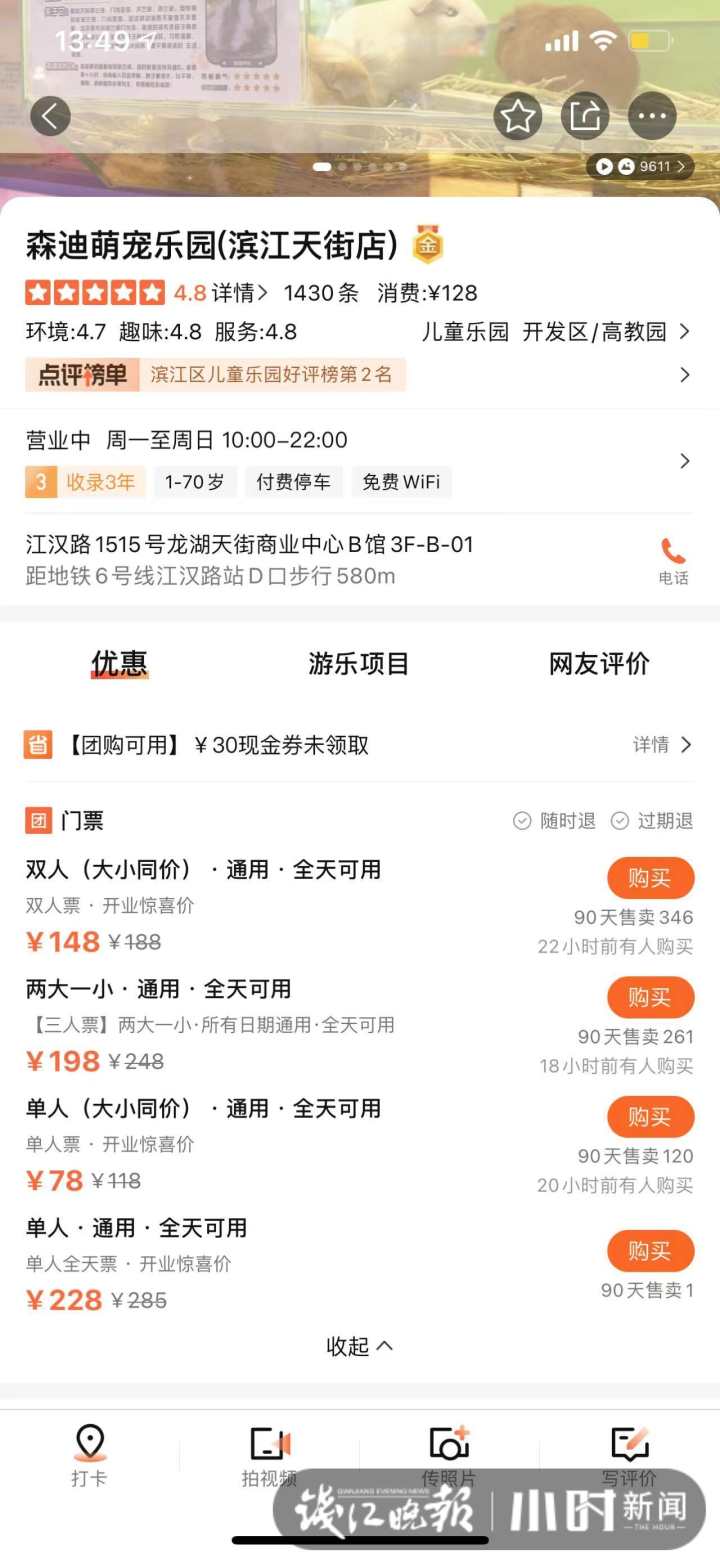The height and width of the screenshot is (1558, 720).
Task: Switch to 网友评价 tab
Action: (599, 664)
